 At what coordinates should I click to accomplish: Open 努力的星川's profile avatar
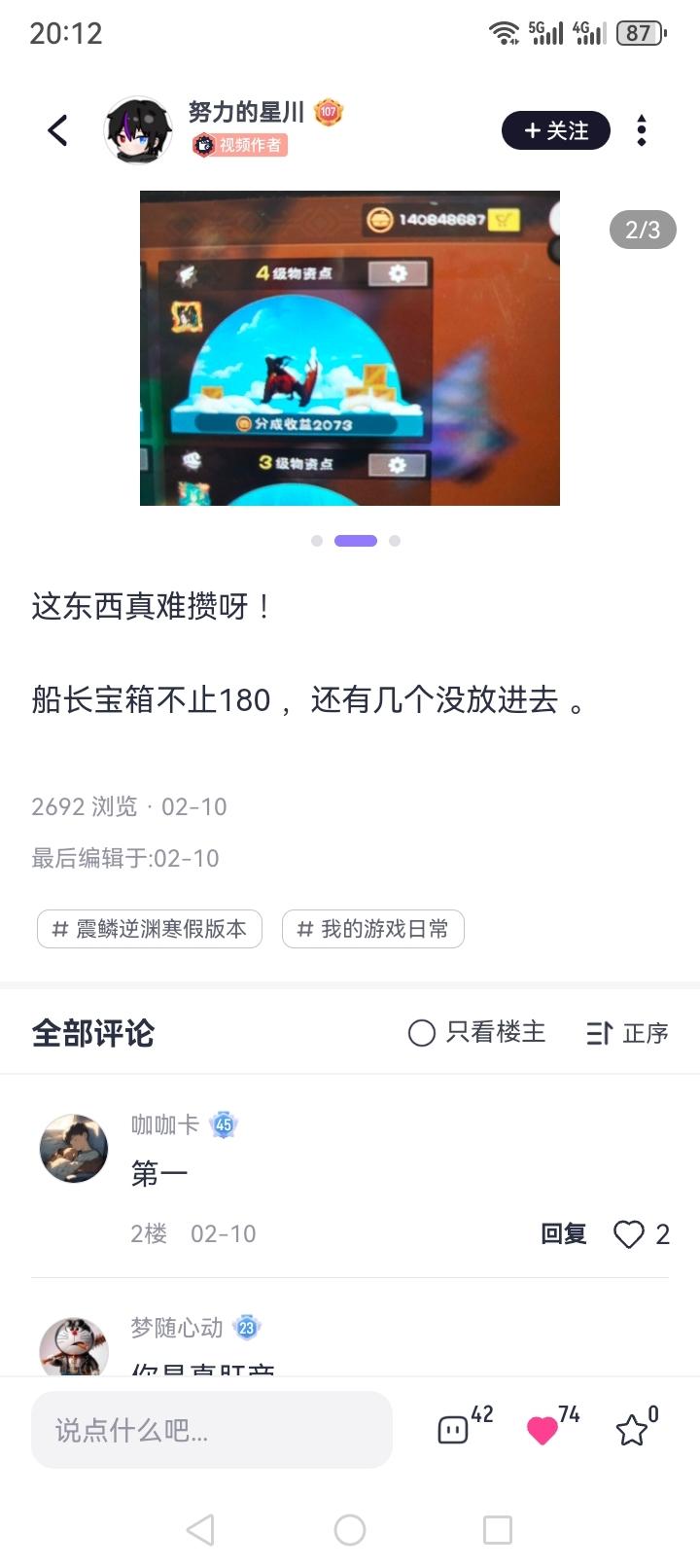coord(137,129)
